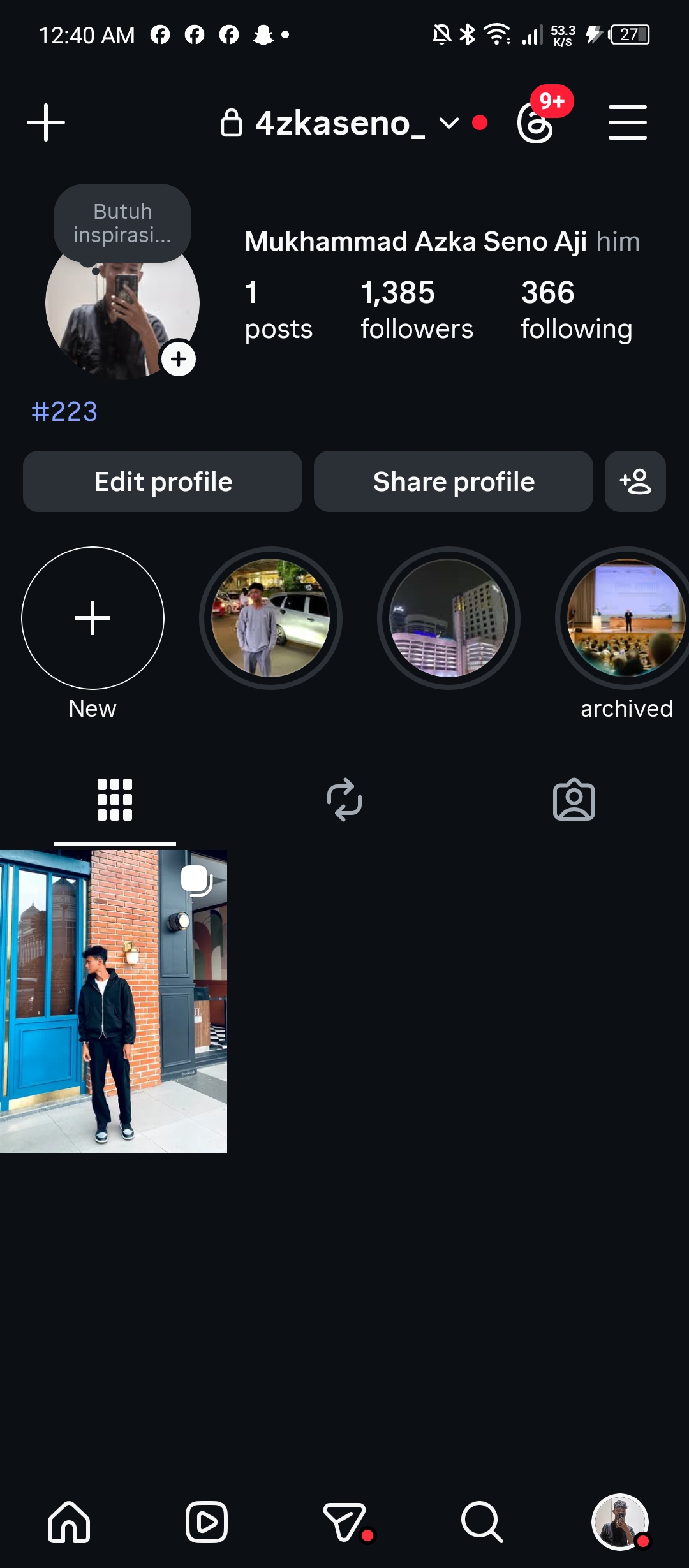Open Threads icon with 9+ badge
This screenshot has width=689, height=1568.
pos(536,122)
